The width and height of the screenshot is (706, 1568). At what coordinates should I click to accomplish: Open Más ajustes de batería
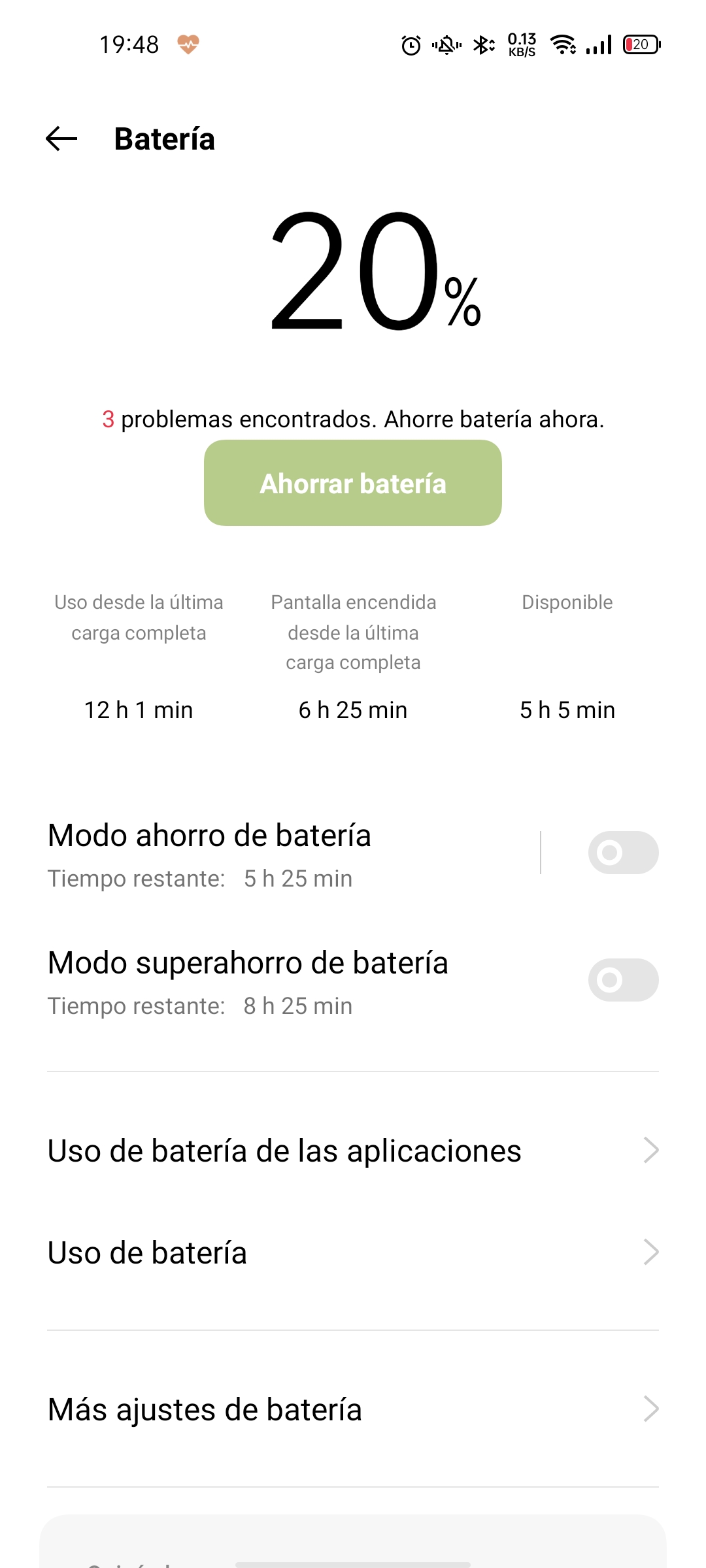tap(353, 1409)
